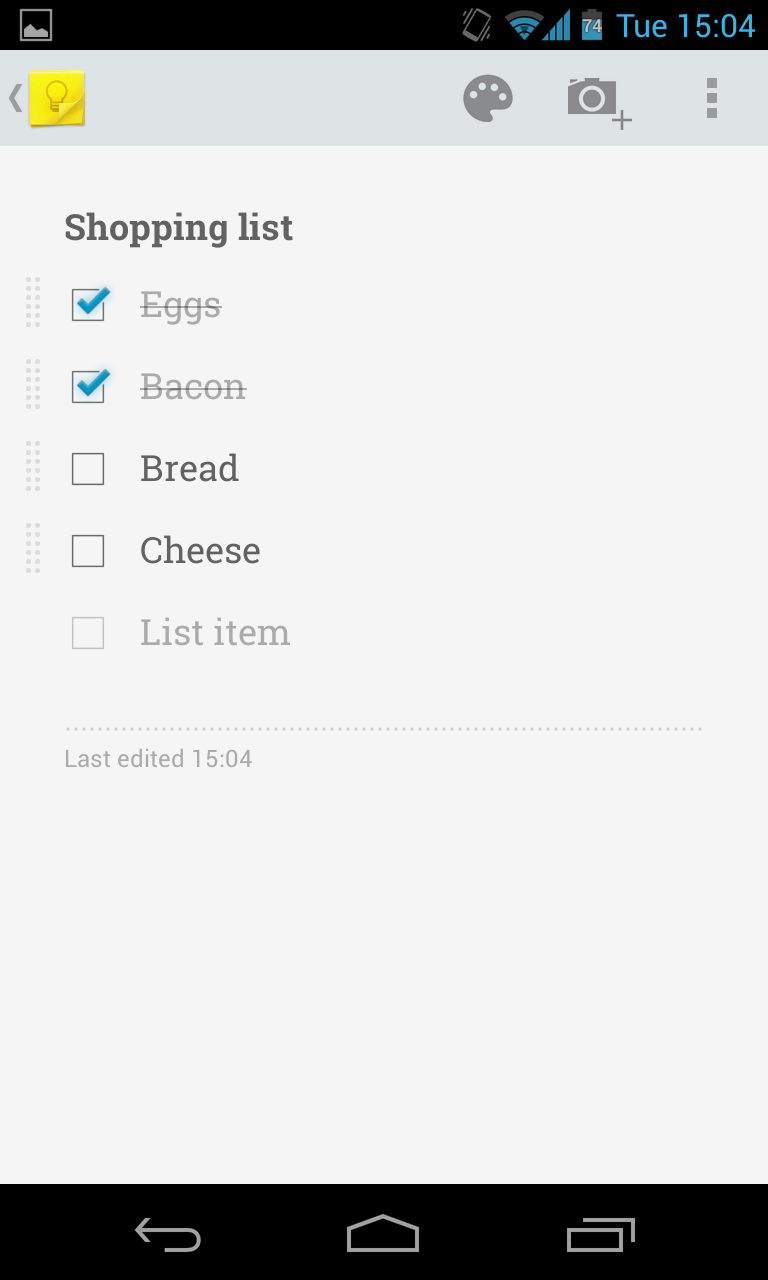Viewport: 768px width, 1280px height.
Task: Open the color palette picker
Action: click(488, 99)
